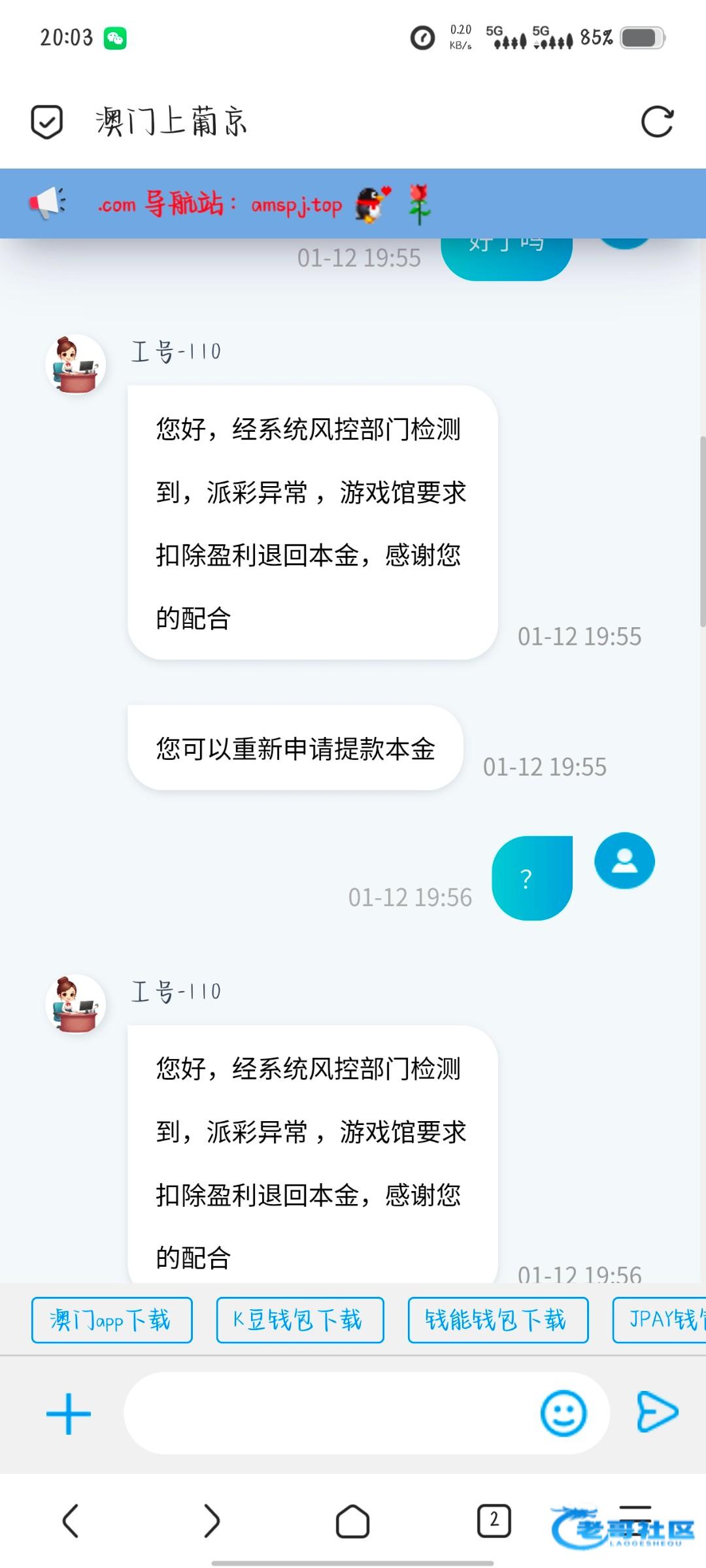Go back to the previous page

point(71,1521)
